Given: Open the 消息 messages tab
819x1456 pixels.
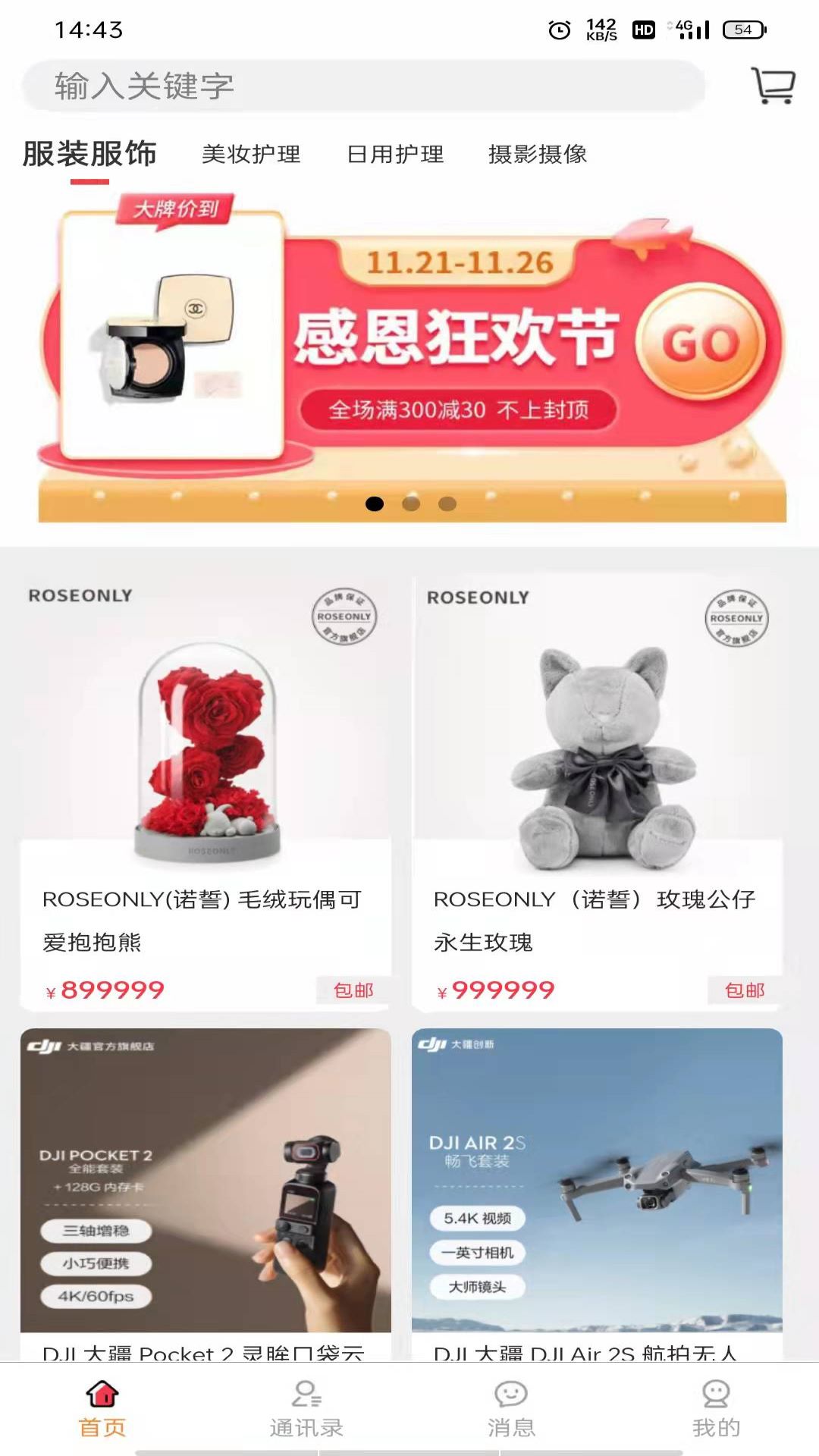Looking at the screenshot, I should [x=511, y=1409].
